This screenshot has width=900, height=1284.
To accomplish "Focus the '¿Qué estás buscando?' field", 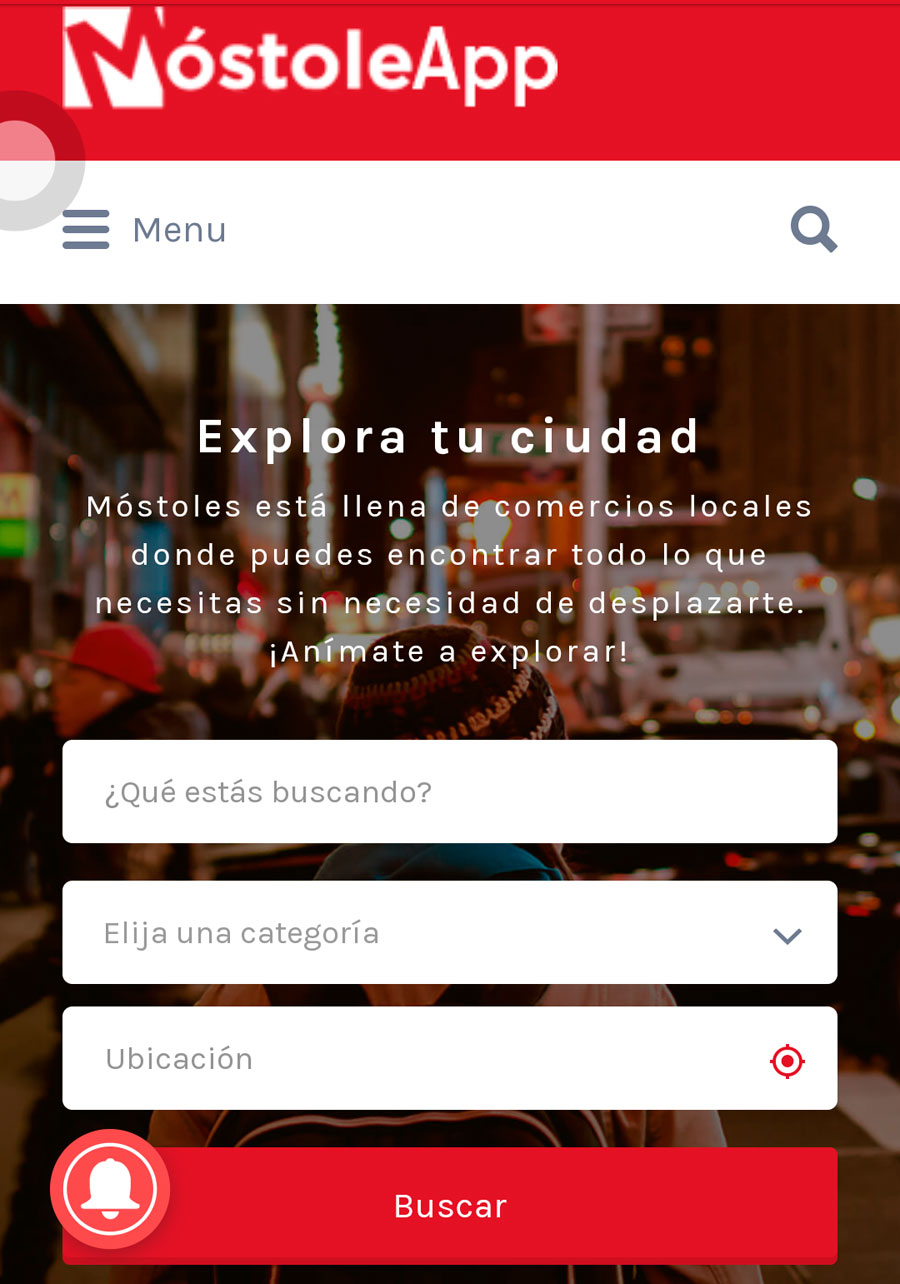I will [449, 792].
